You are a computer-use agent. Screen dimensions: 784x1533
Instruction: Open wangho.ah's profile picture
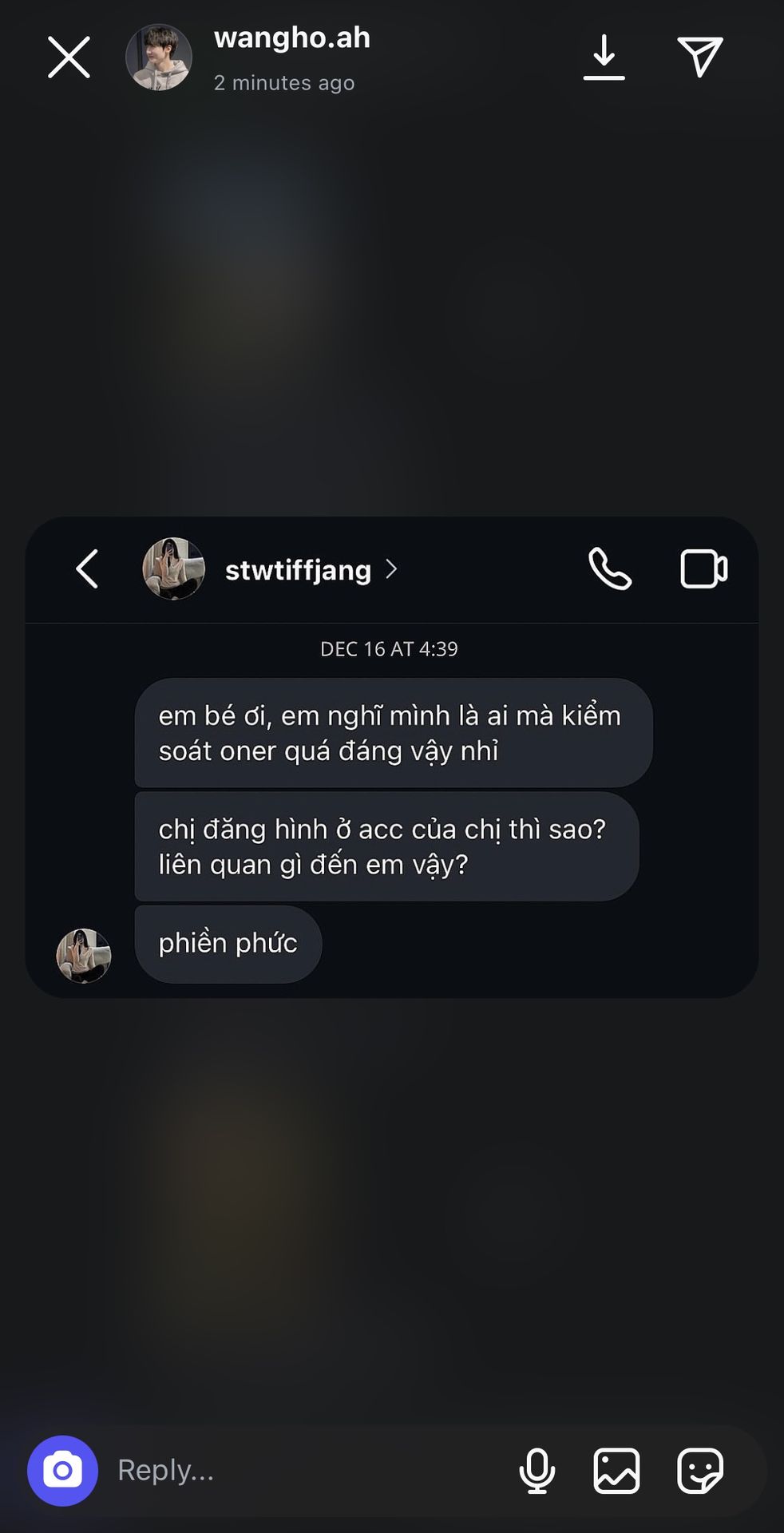(159, 57)
